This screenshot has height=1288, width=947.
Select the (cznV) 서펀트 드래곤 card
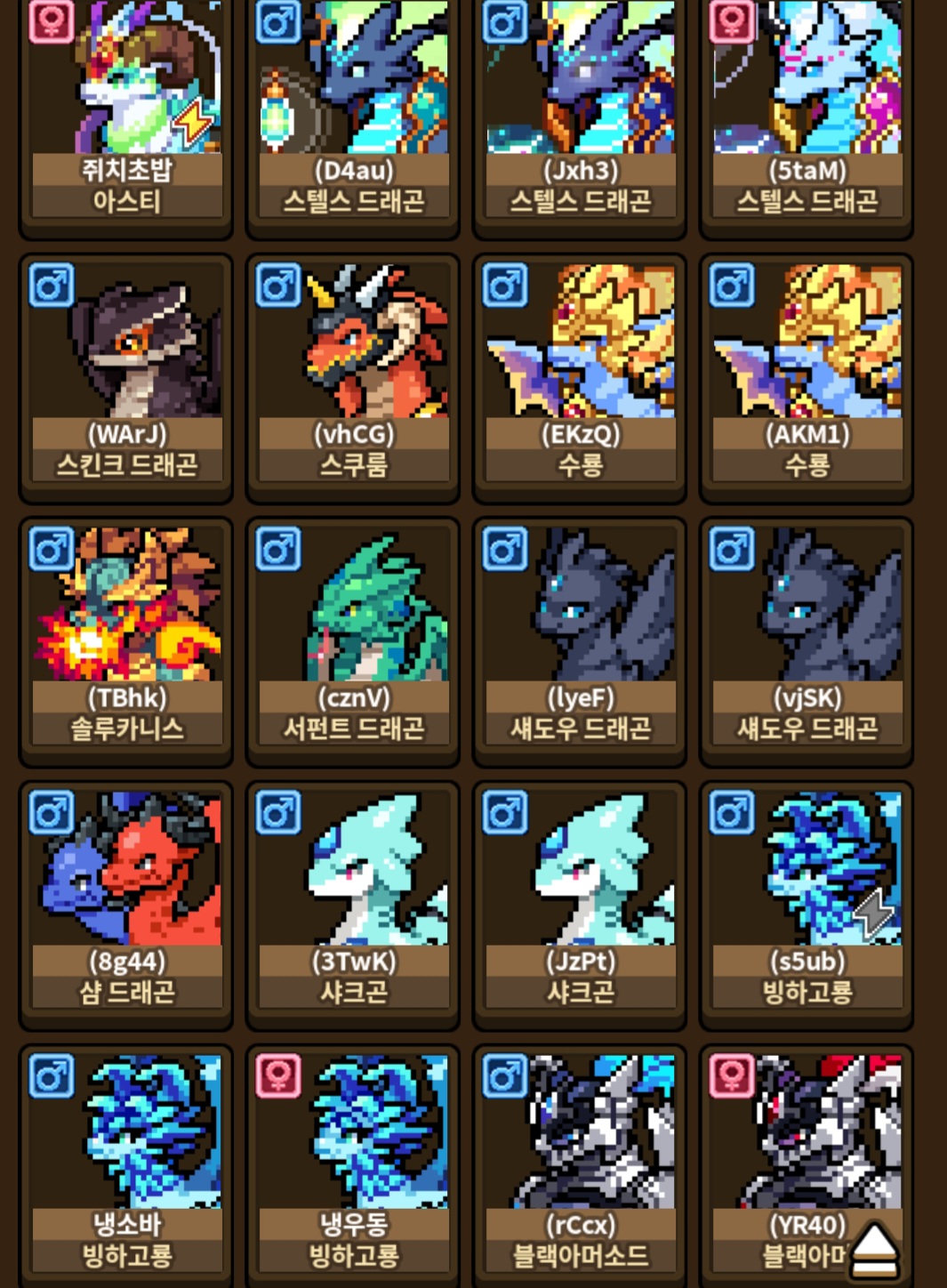pyautogui.click(x=353, y=637)
